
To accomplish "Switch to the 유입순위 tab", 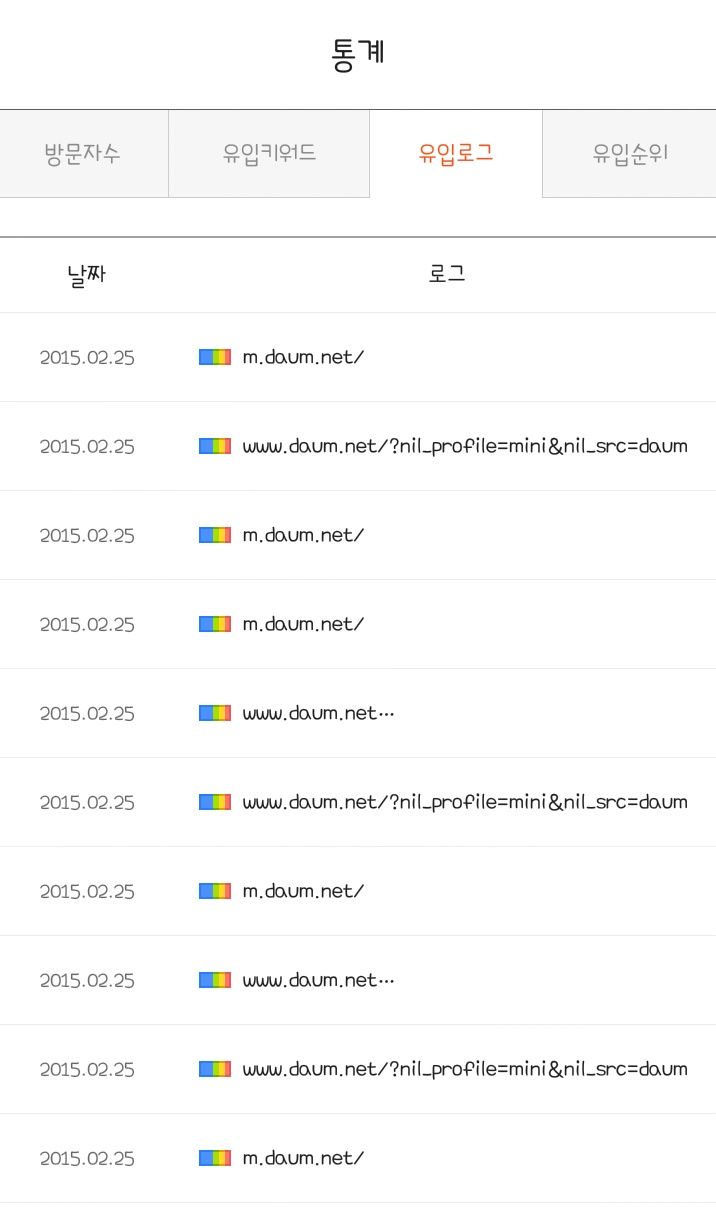I will pyautogui.click(x=630, y=154).
